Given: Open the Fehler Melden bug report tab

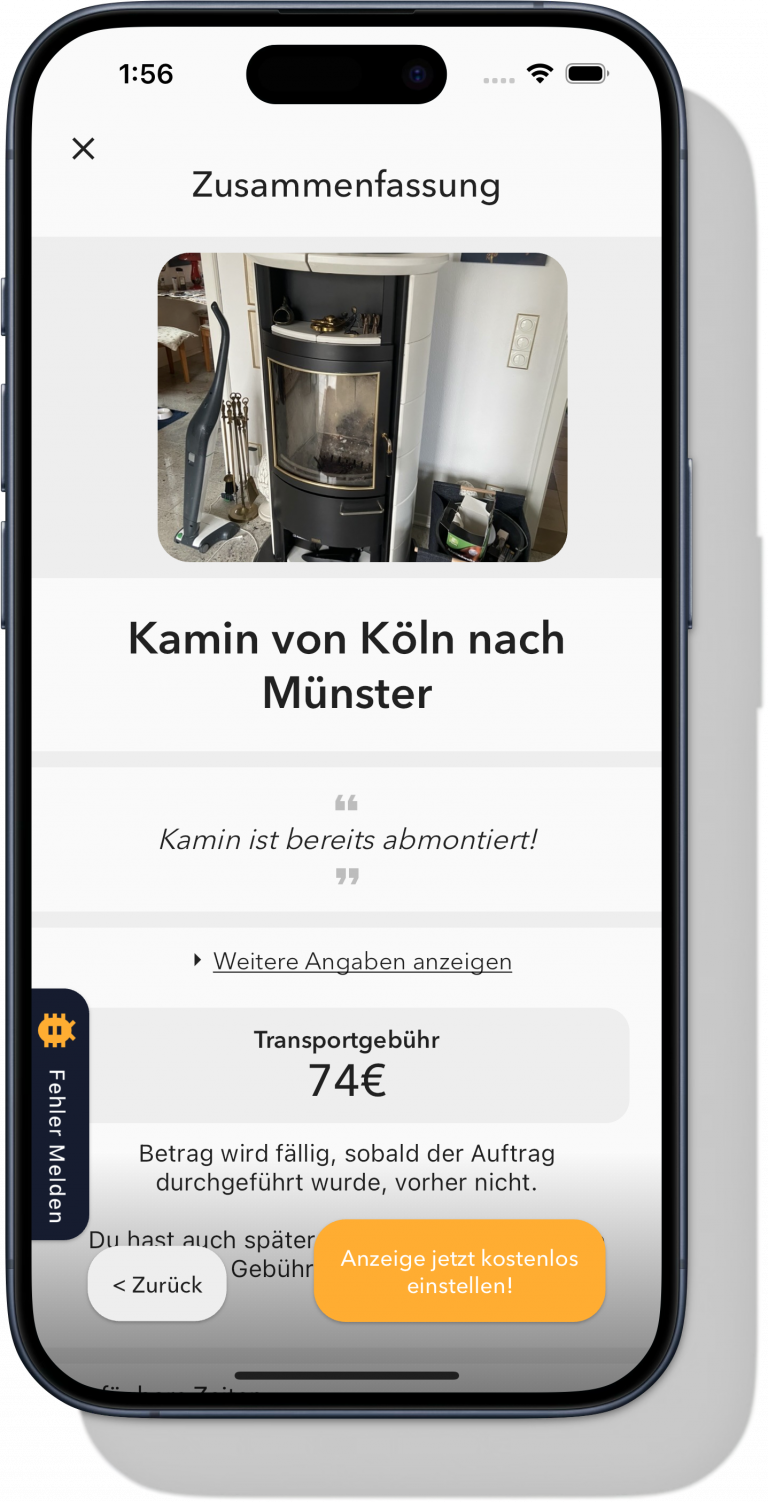Looking at the screenshot, I should (x=58, y=1114).
